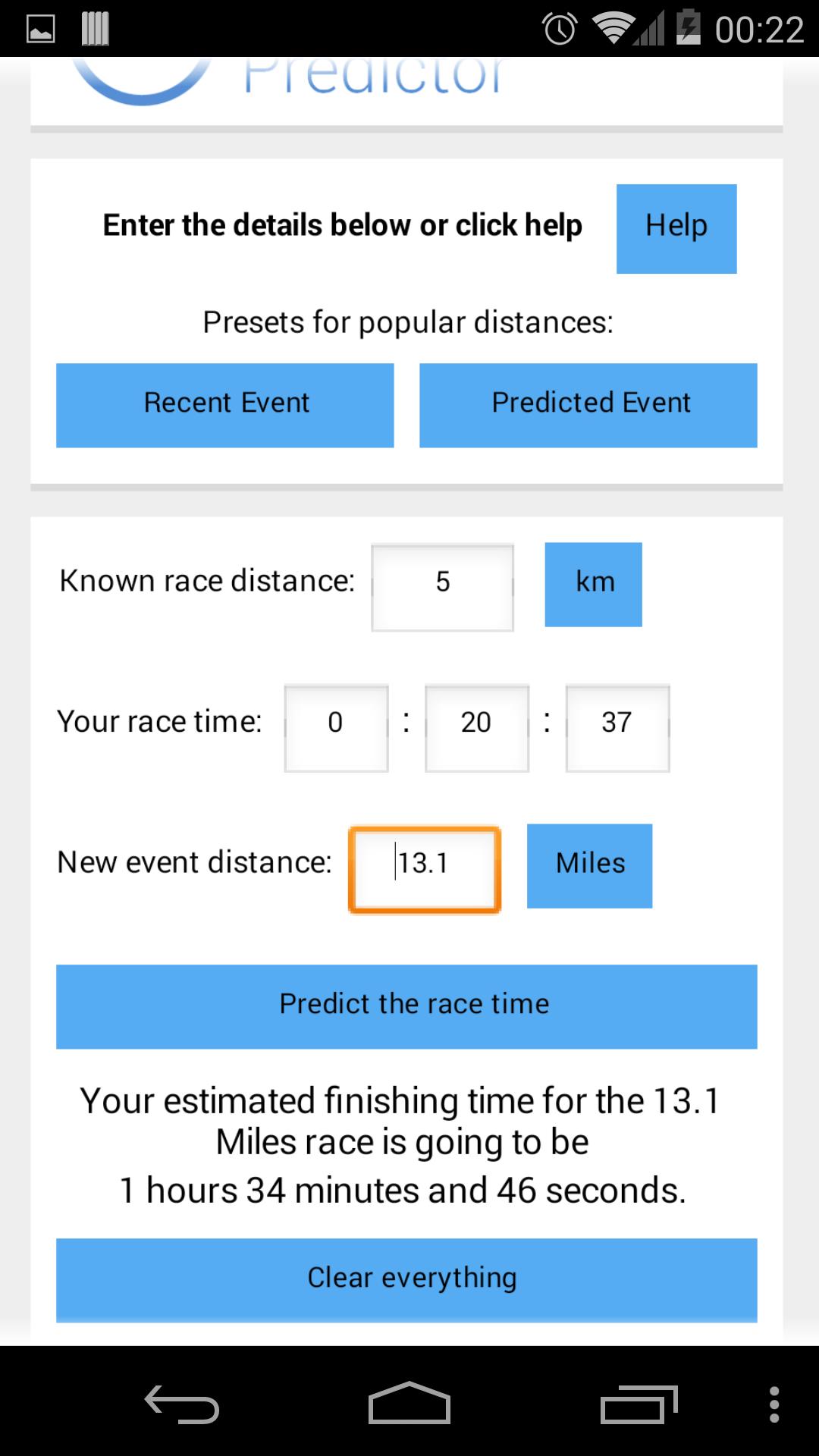
Task: Tap the home navigation button
Action: click(409, 1401)
